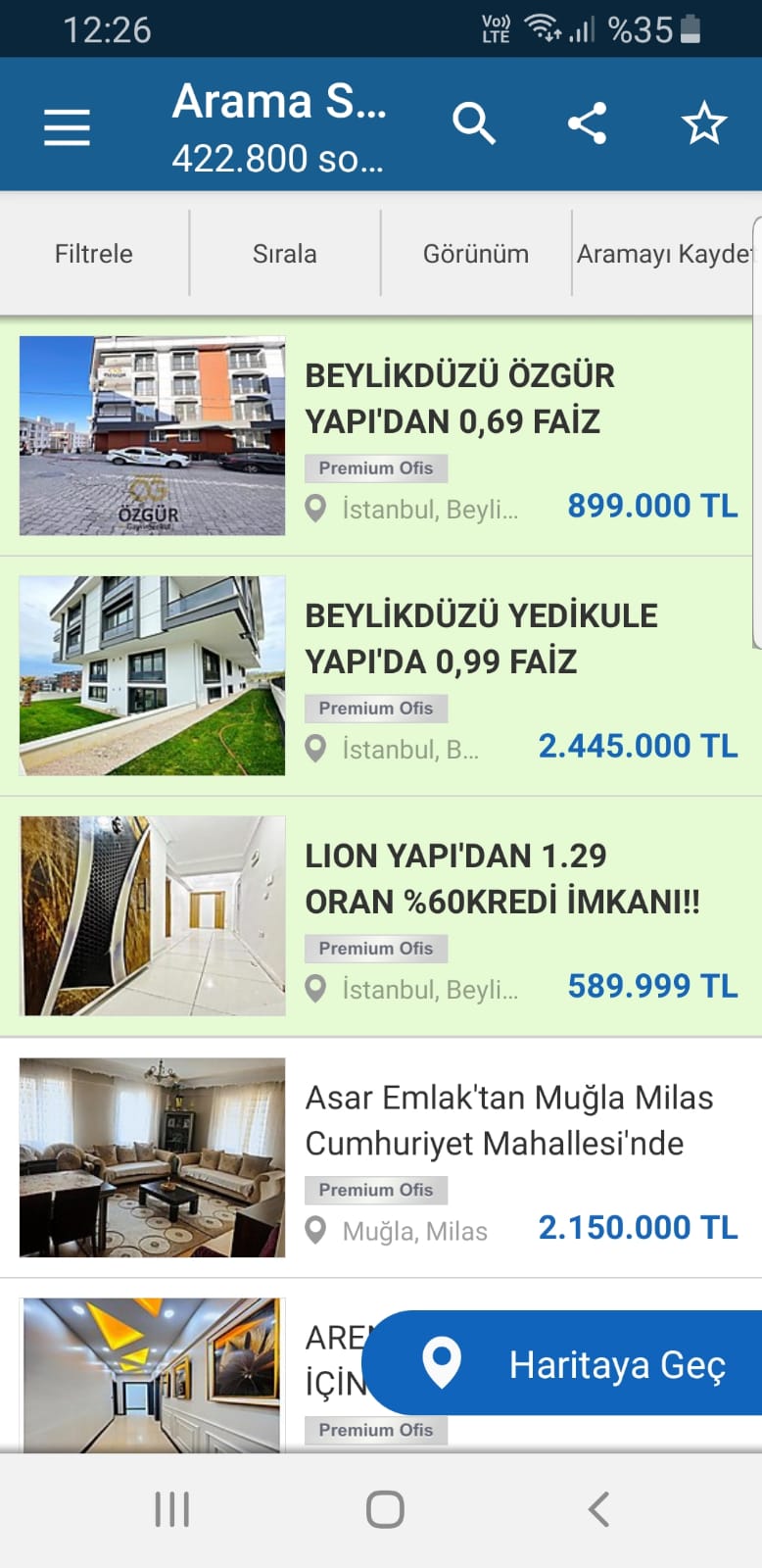
Task: Go back with the system back button
Action: pos(598,1509)
